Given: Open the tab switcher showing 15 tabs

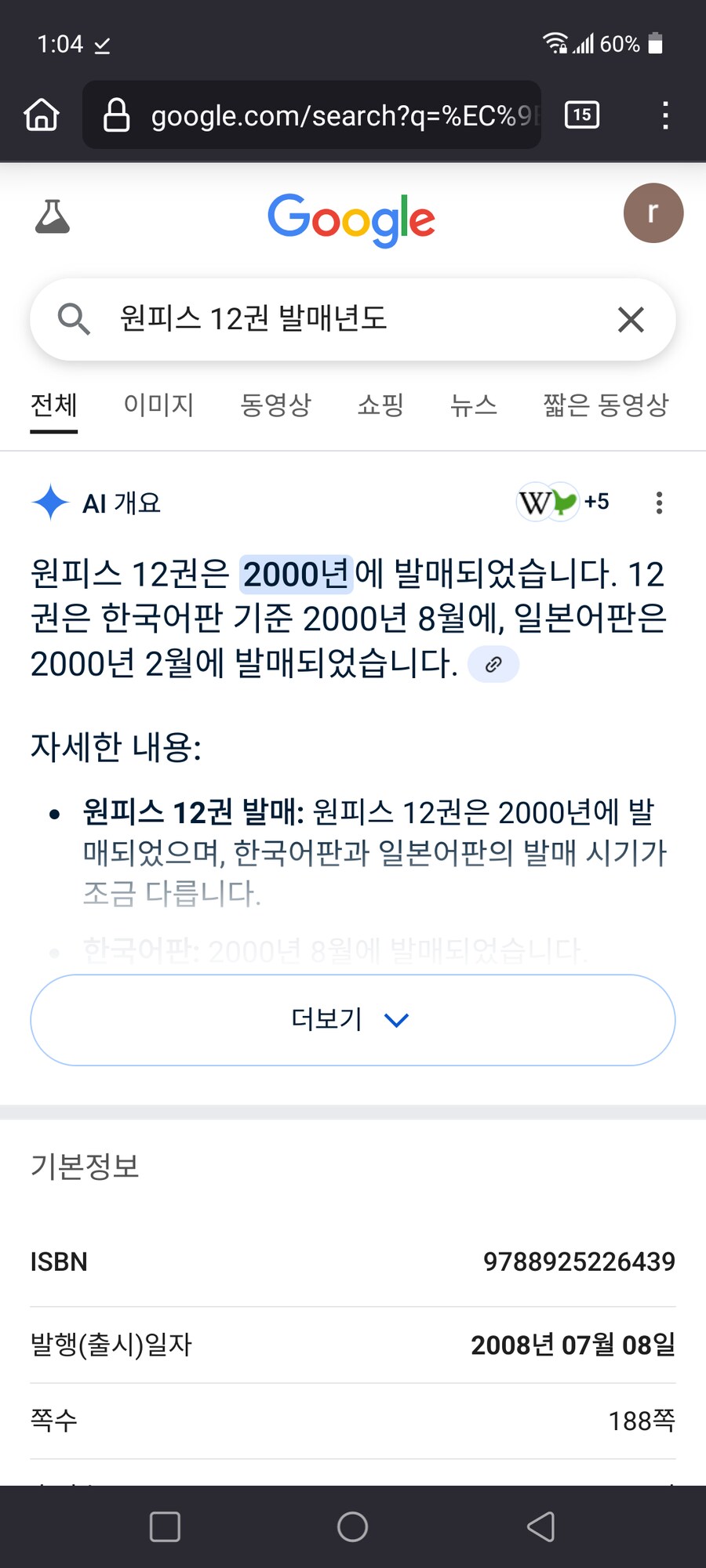Looking at the screenshot, I should pyautogui.click(x=581, y=115).
